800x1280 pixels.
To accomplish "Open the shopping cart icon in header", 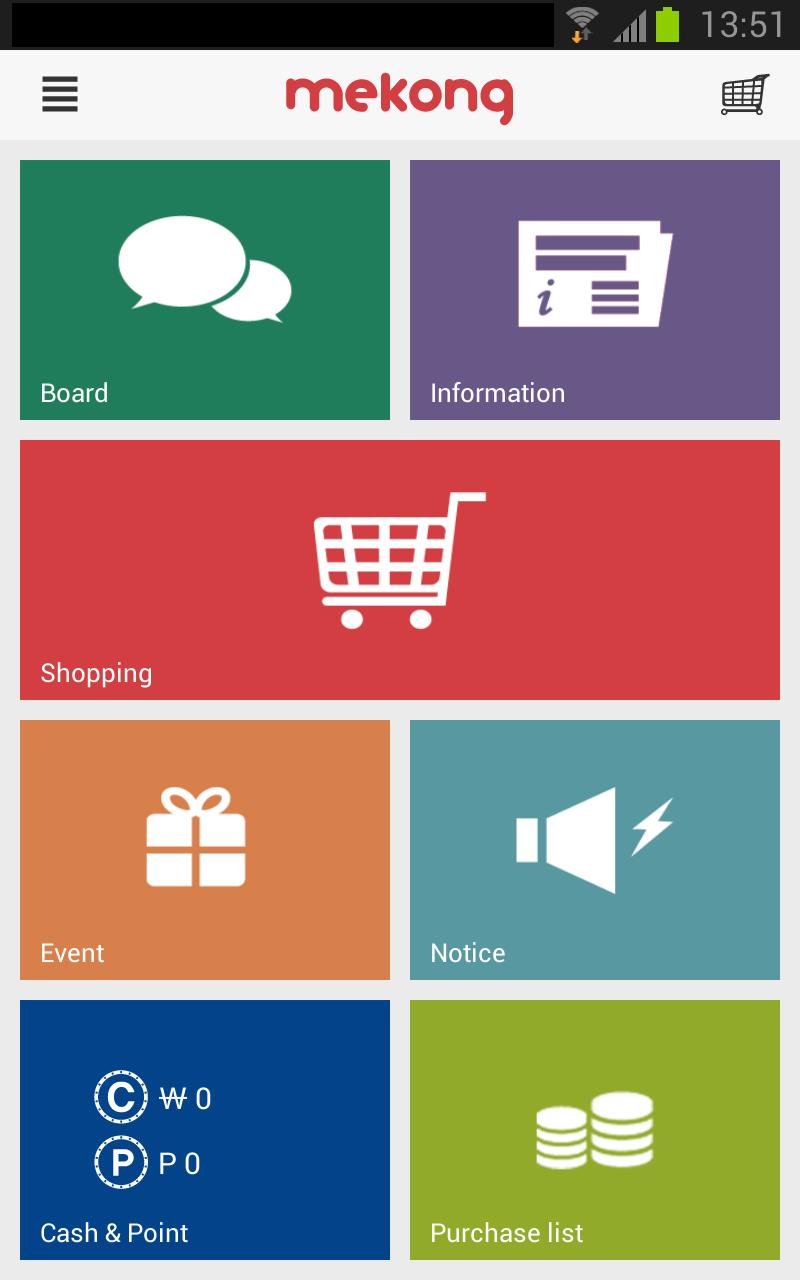I will coord(745,95).
